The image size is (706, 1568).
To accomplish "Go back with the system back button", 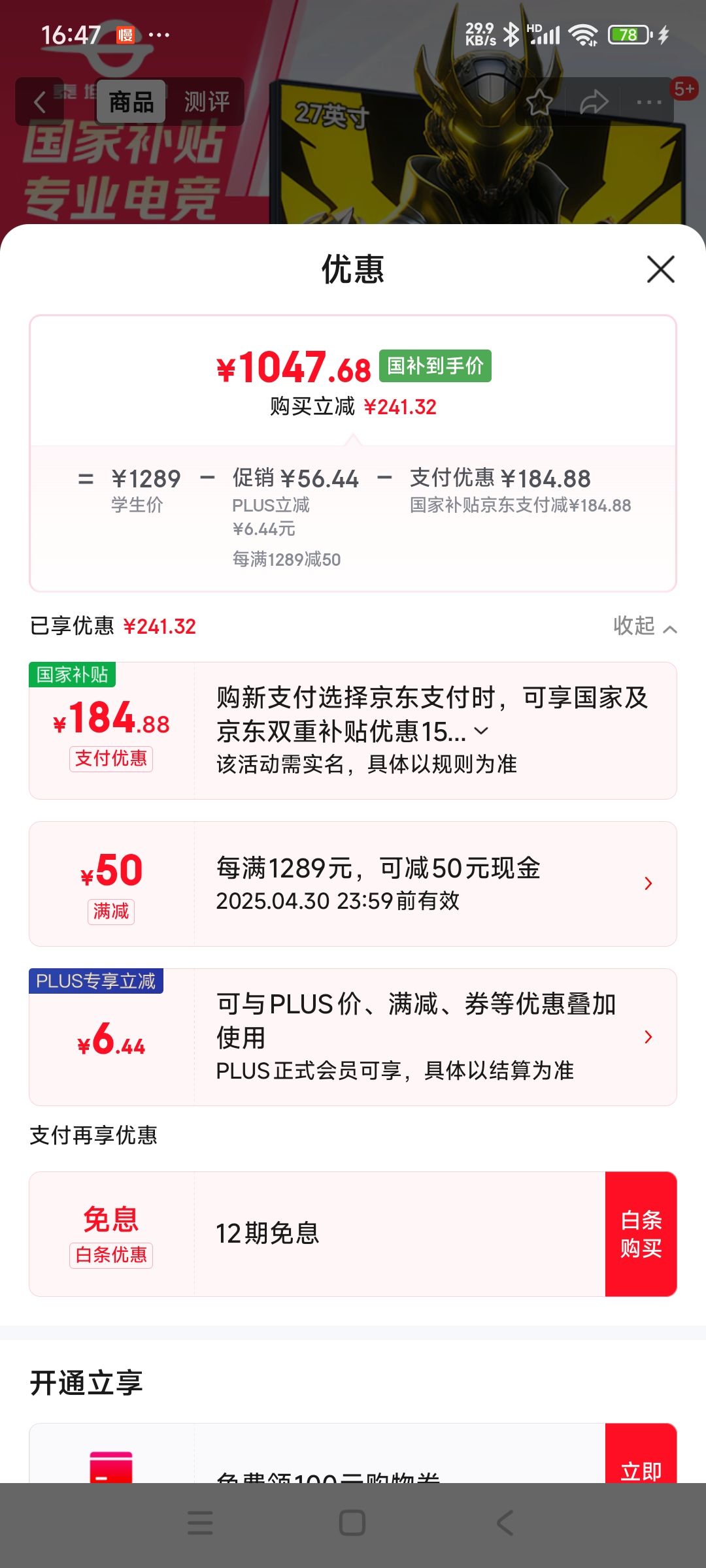I will pyautogui.click(x=505, y=1522).
